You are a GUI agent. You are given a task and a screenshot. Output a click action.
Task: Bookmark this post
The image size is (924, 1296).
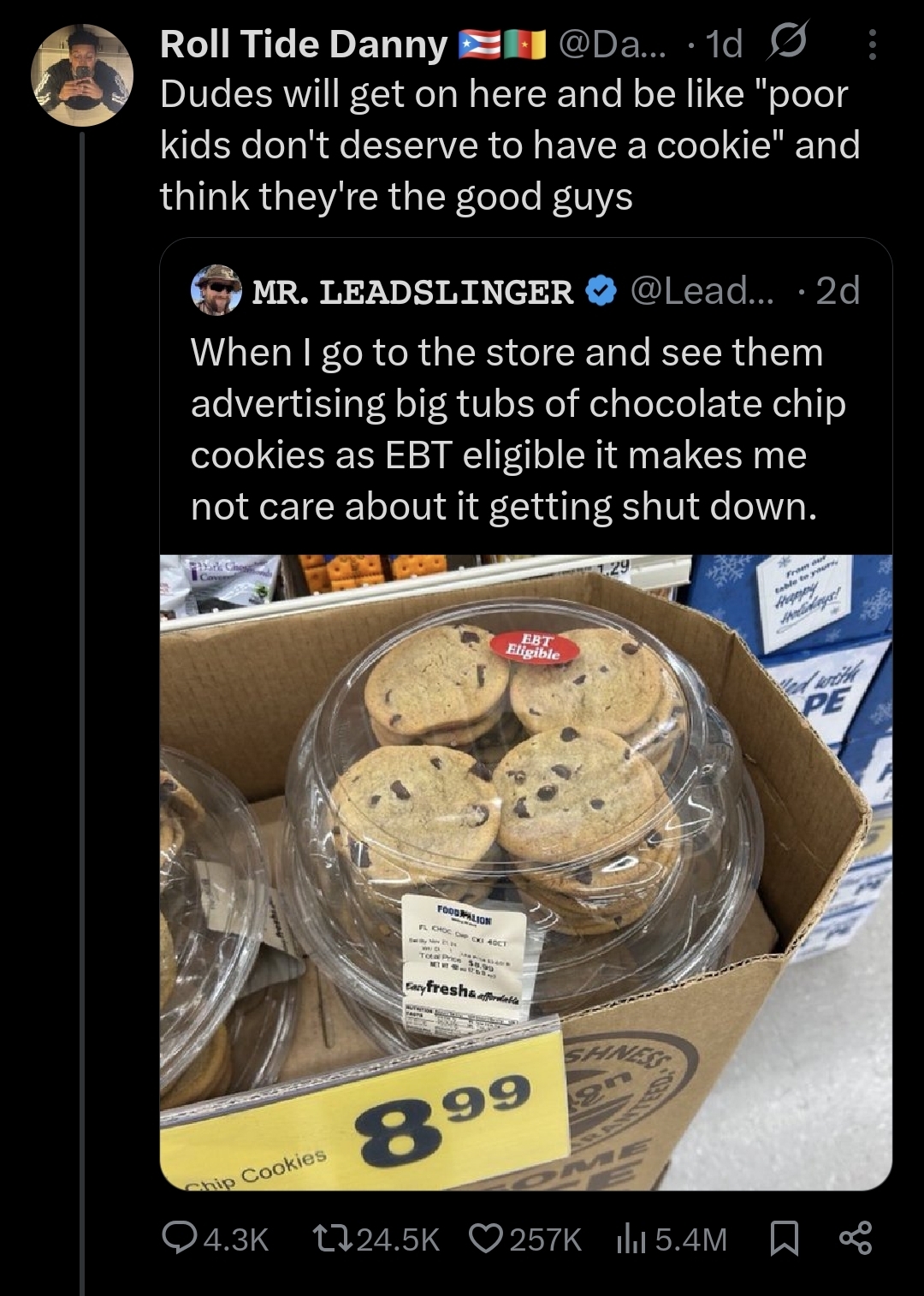785,1239
